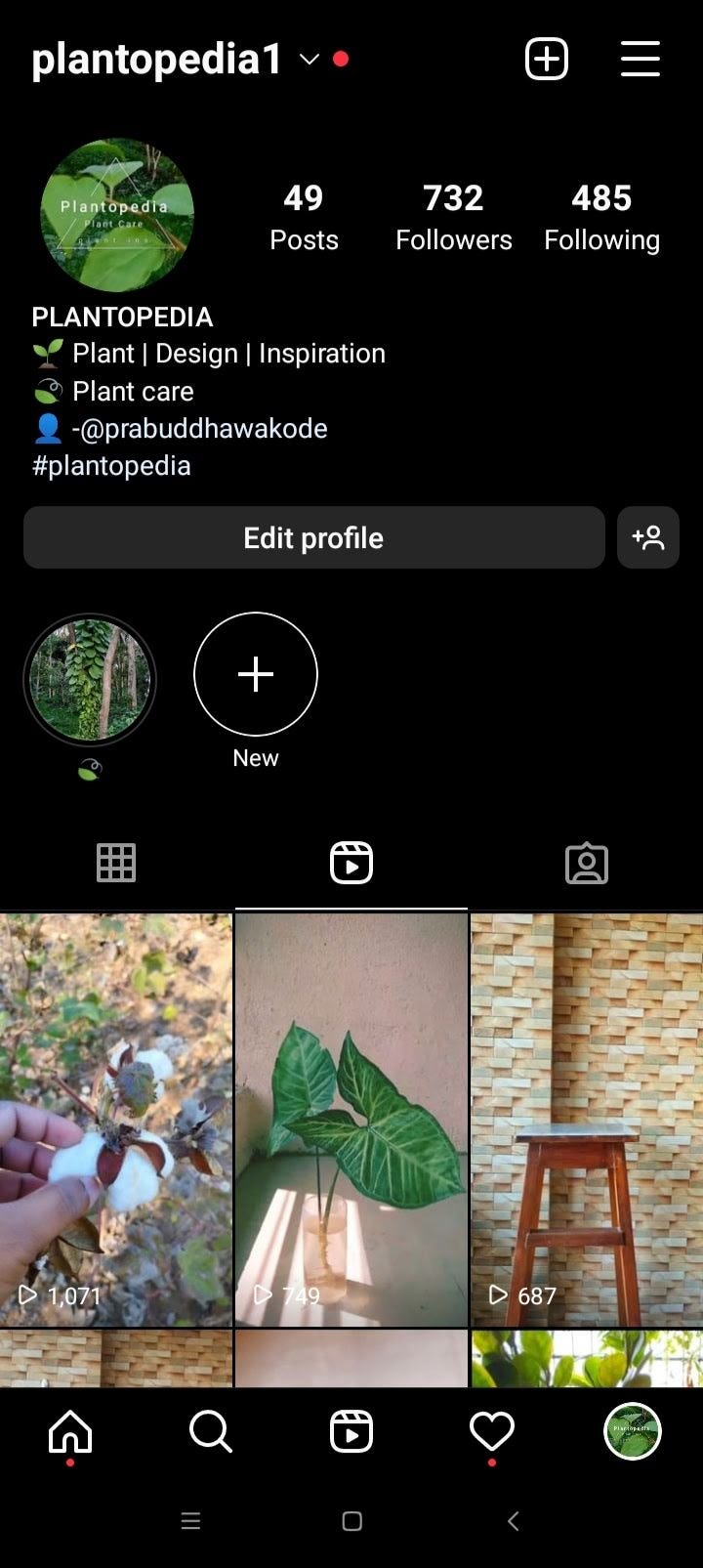Open the discover people icon
Screen dimensions: 703x1568
(648, 537)
